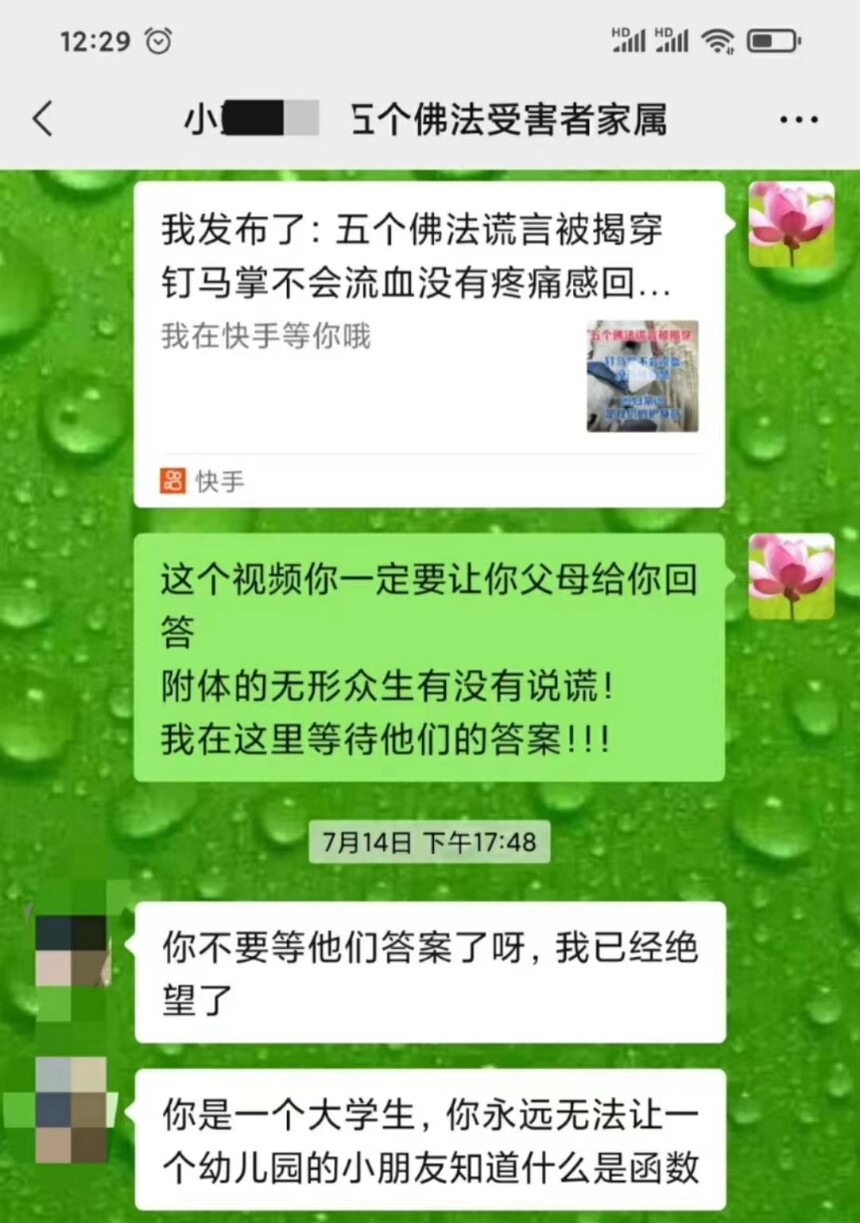
Task: Tap the avatar beside the 大学生 message
Action: pyautogui.click(x=72, y=1109)
